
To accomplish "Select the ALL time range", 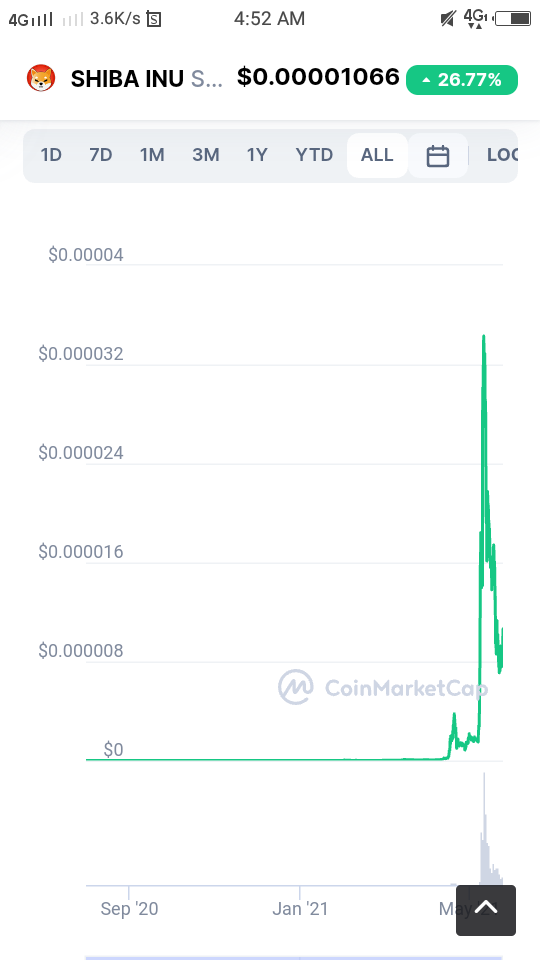I will (377, 156).
